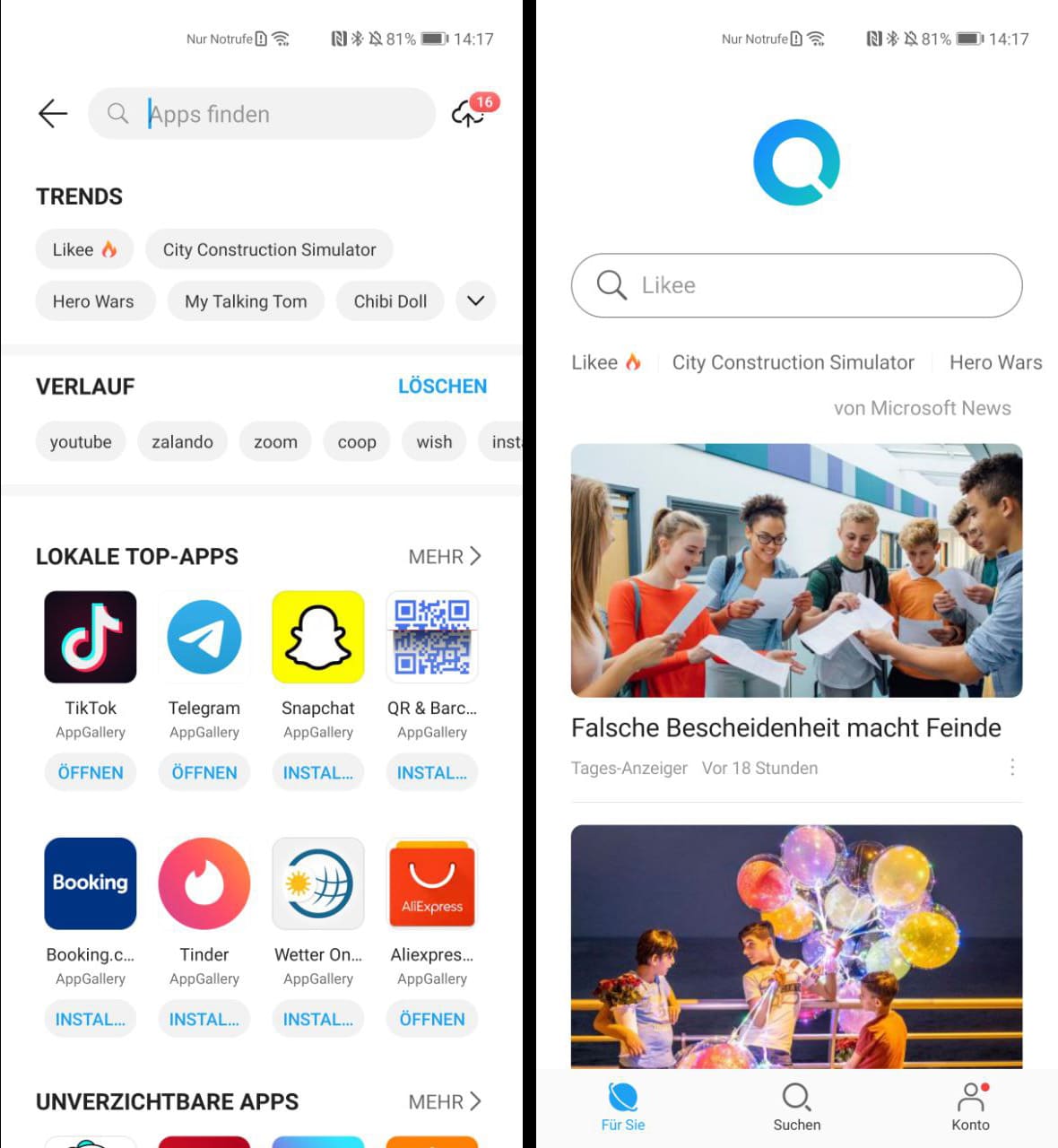Tap the youtube history chip

(81, 442)
